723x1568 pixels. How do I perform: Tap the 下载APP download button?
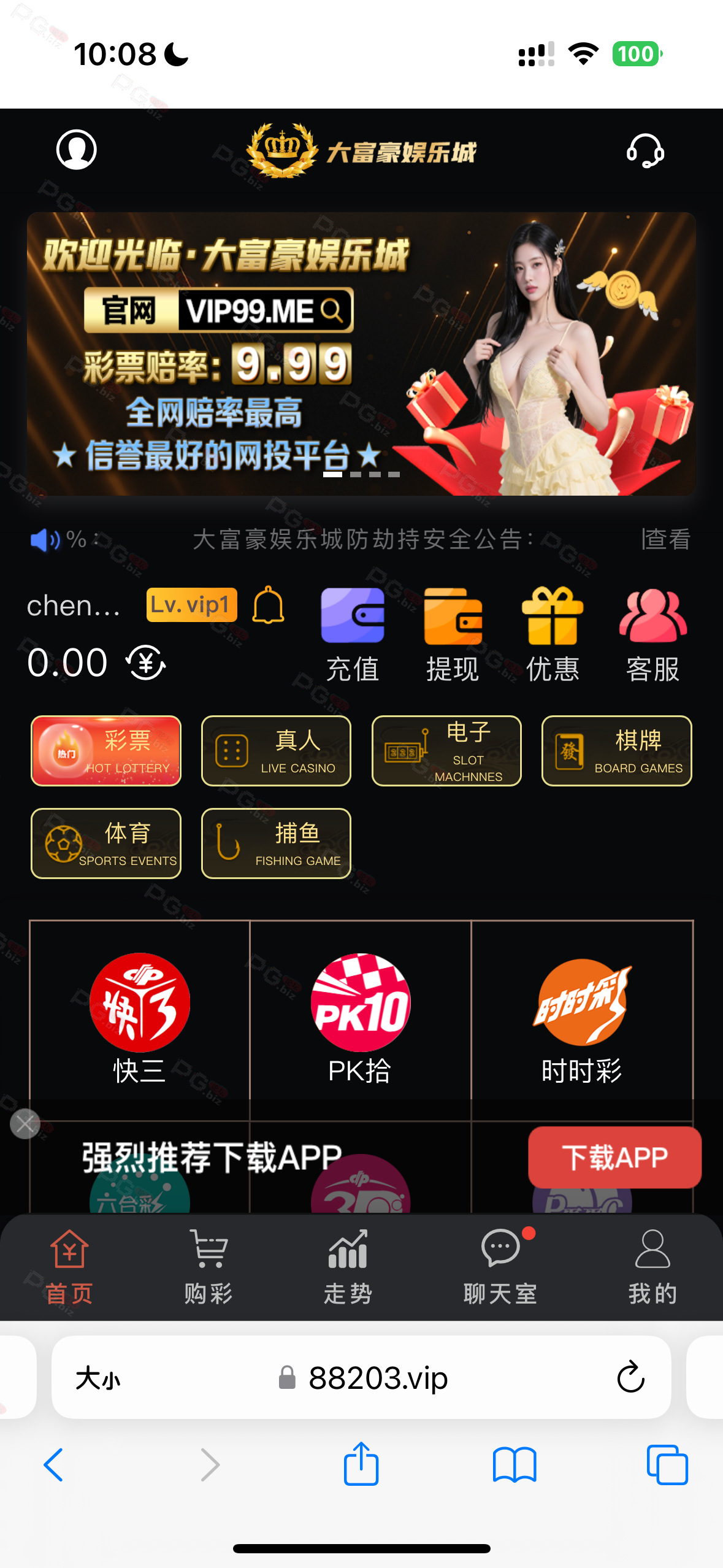click(614, 1157)
